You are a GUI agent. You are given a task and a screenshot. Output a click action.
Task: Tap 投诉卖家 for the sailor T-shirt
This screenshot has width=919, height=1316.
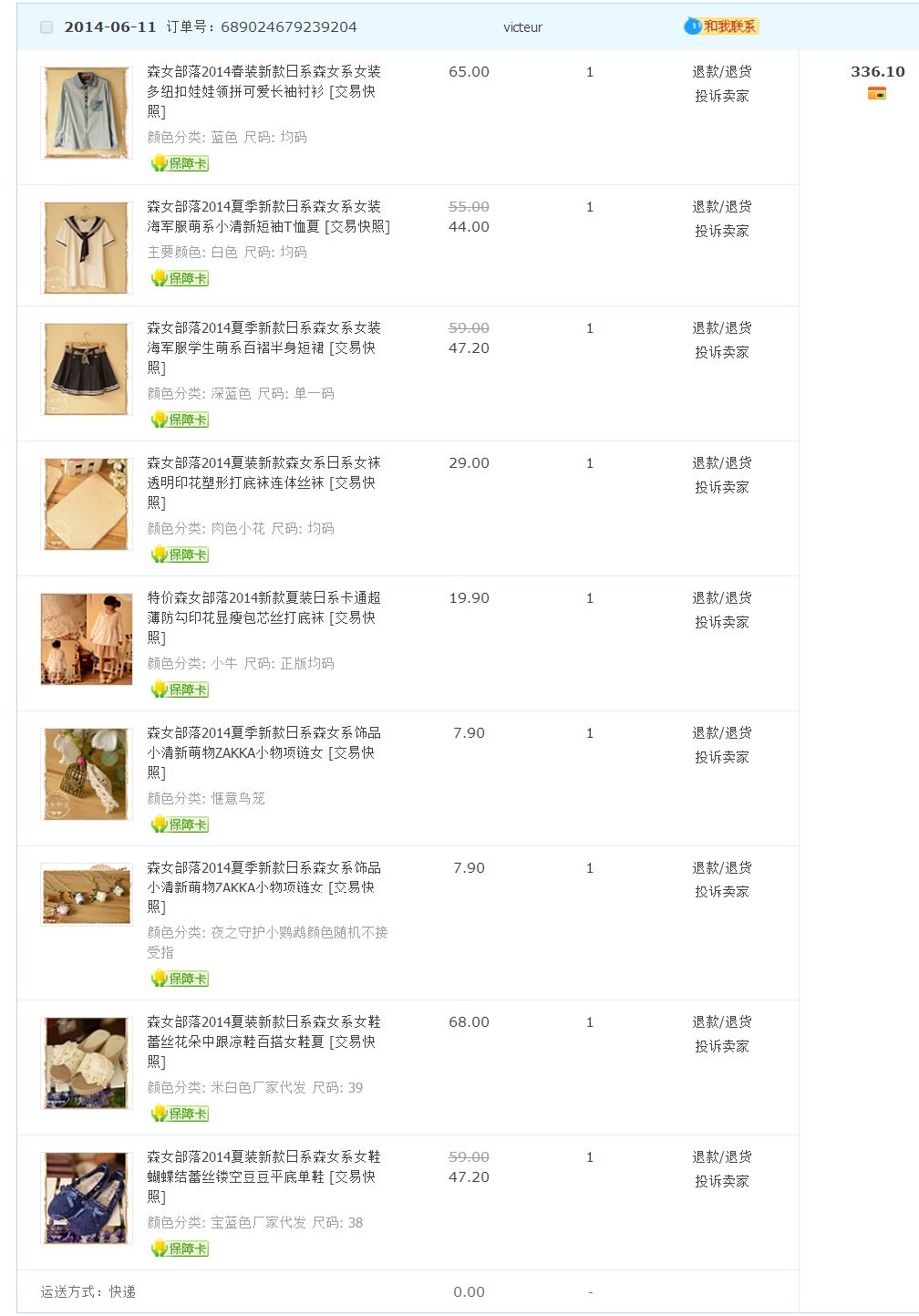[x=721, y=231]
